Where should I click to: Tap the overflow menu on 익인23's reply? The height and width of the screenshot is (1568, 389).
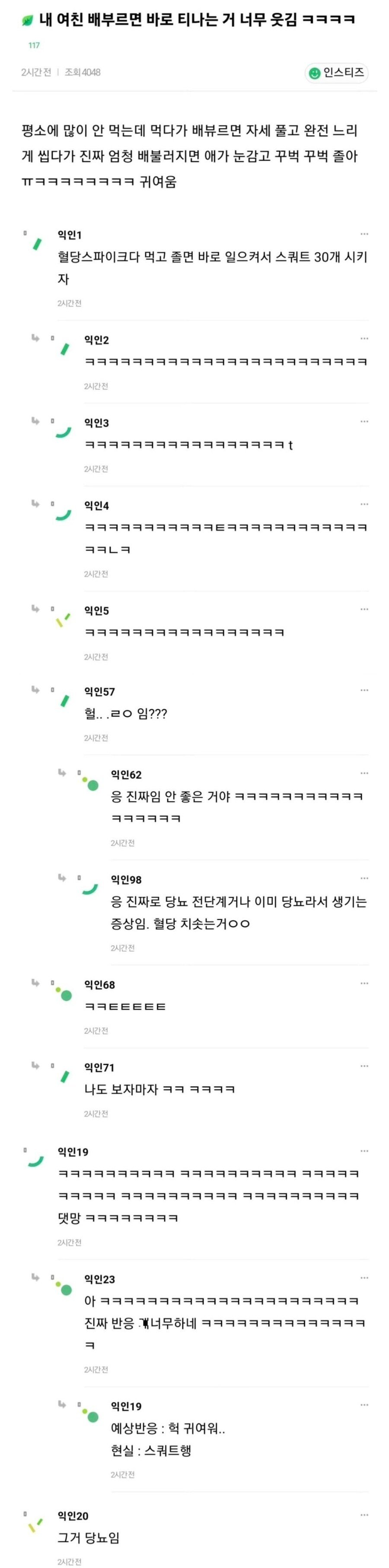click(364, 1278)
